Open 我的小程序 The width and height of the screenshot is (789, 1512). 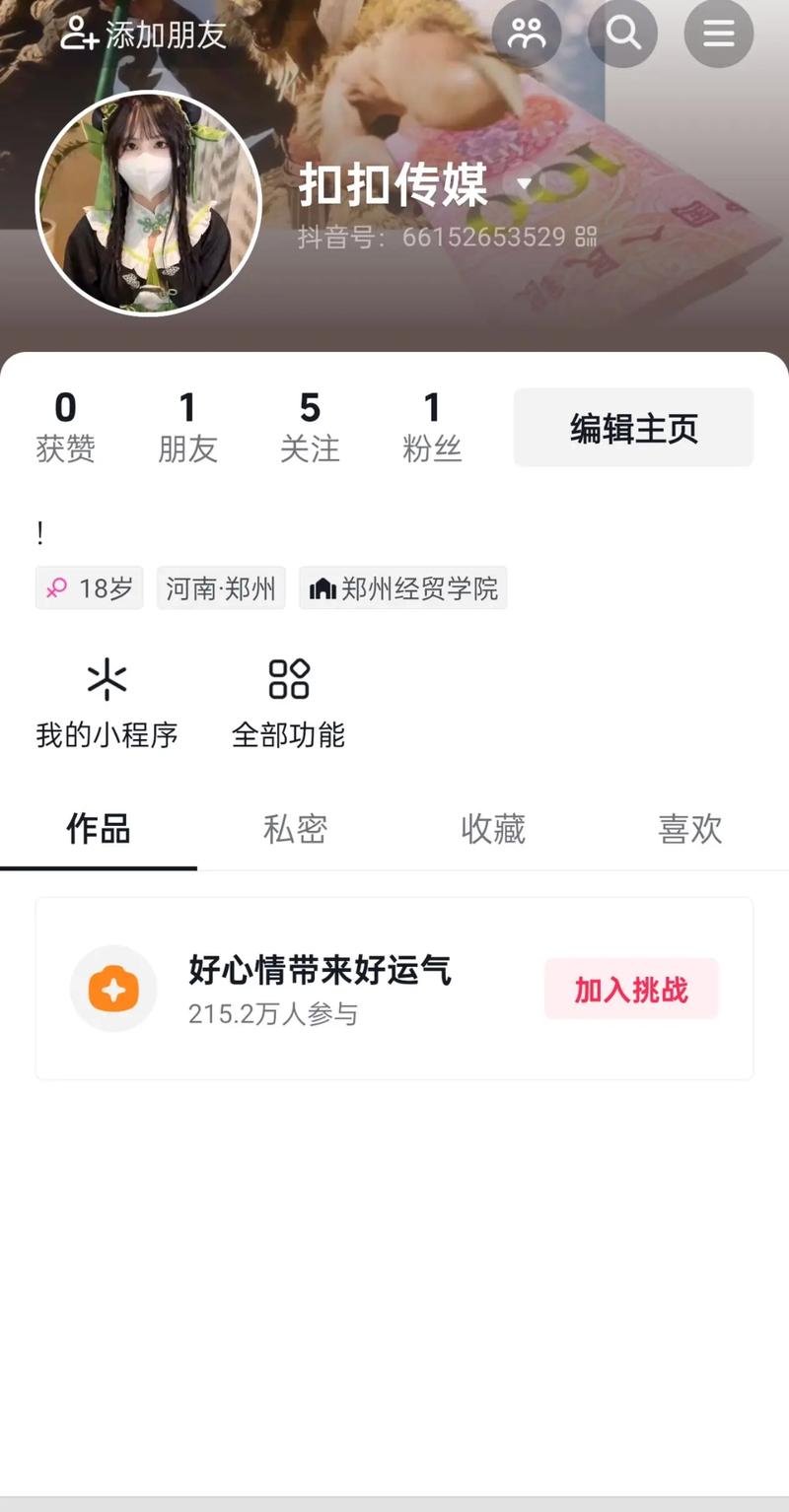point(107,704)
